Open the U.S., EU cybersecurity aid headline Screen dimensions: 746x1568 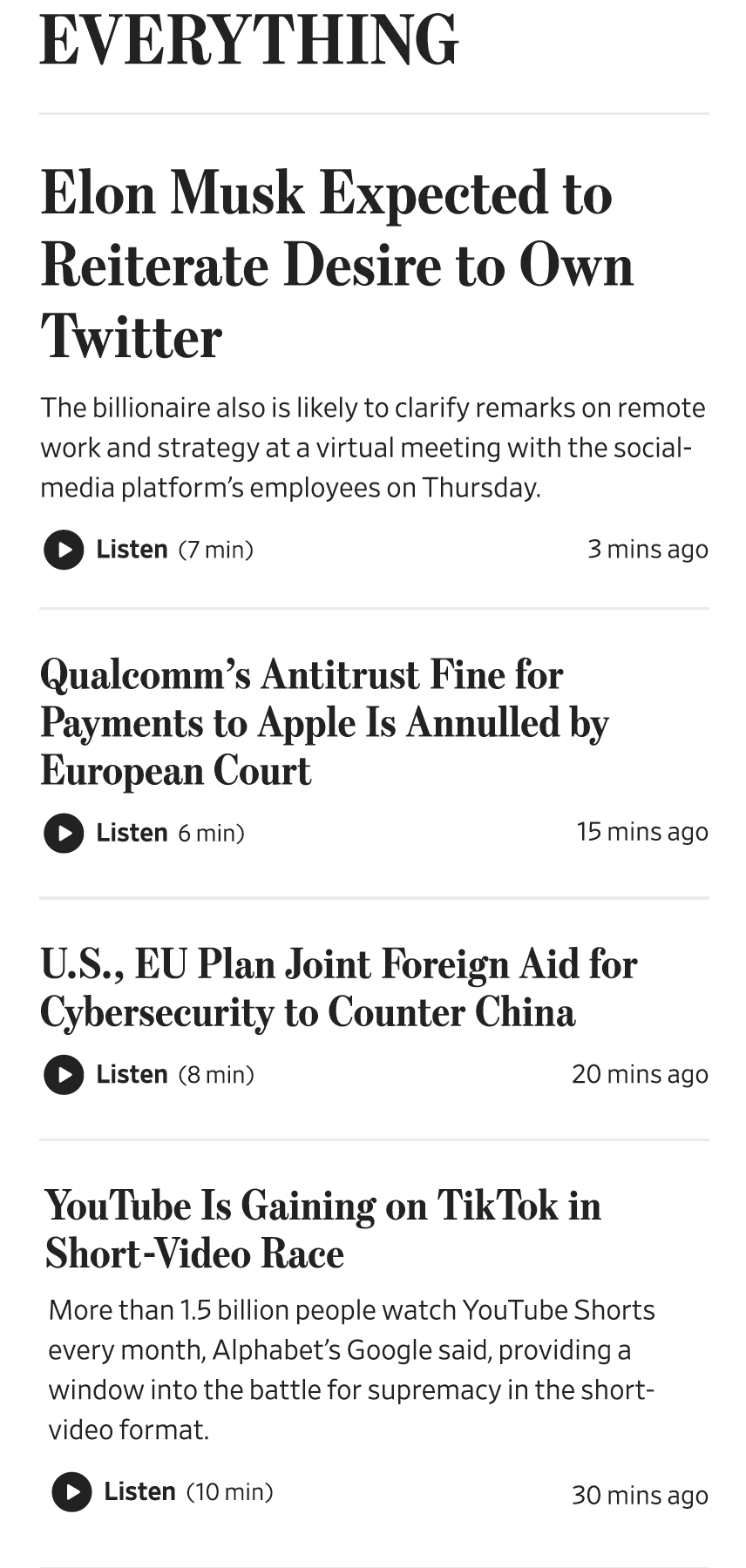coord(340,989)
